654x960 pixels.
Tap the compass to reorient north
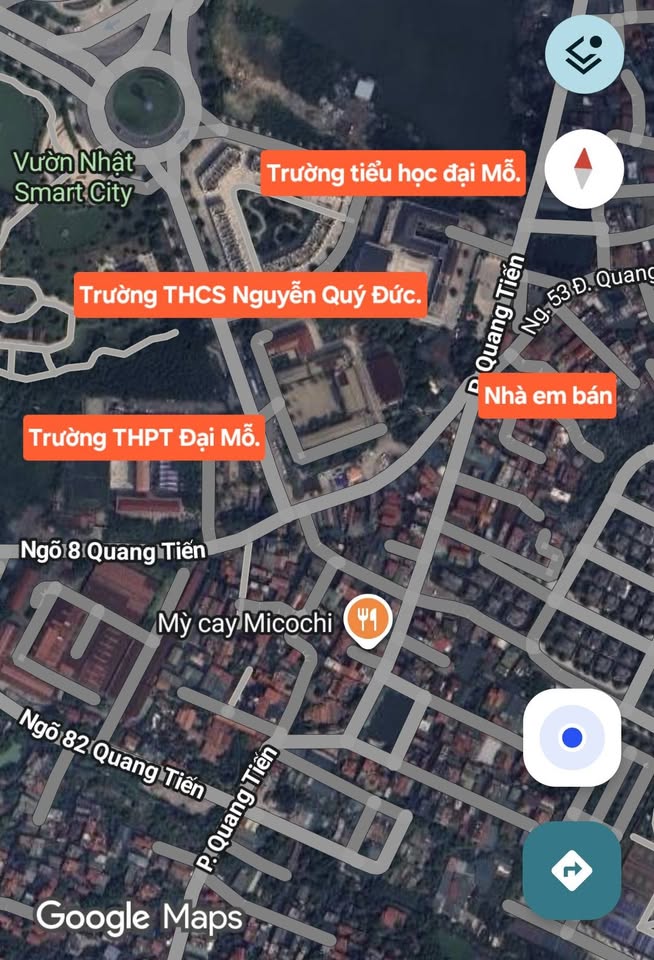pos(583,168)
